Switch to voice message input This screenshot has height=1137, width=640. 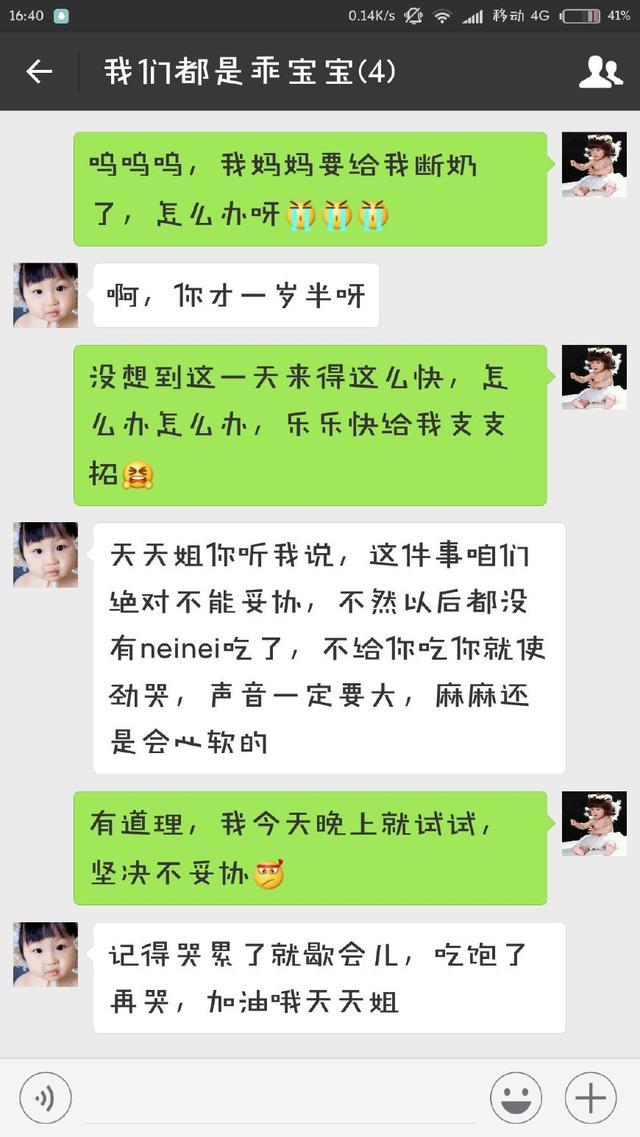coord(45,1098)
